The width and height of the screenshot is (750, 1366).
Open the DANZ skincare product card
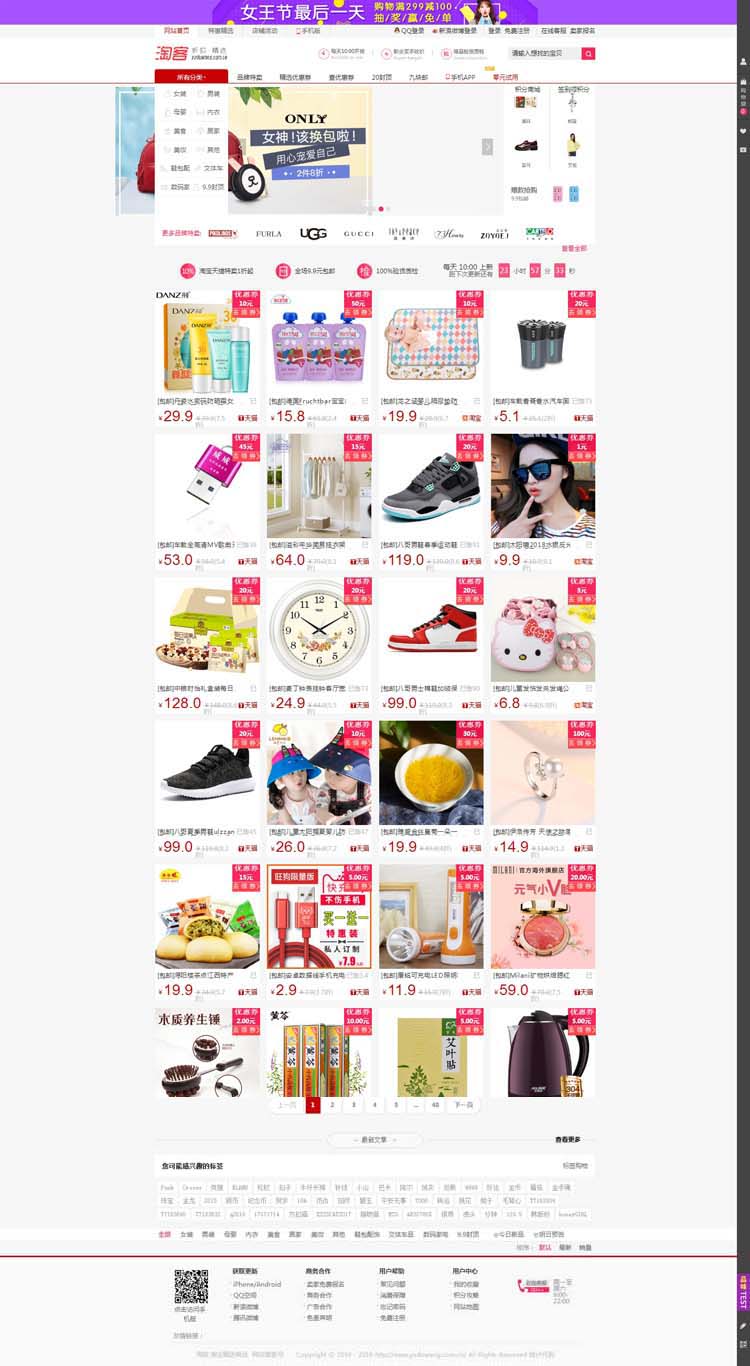207,345
